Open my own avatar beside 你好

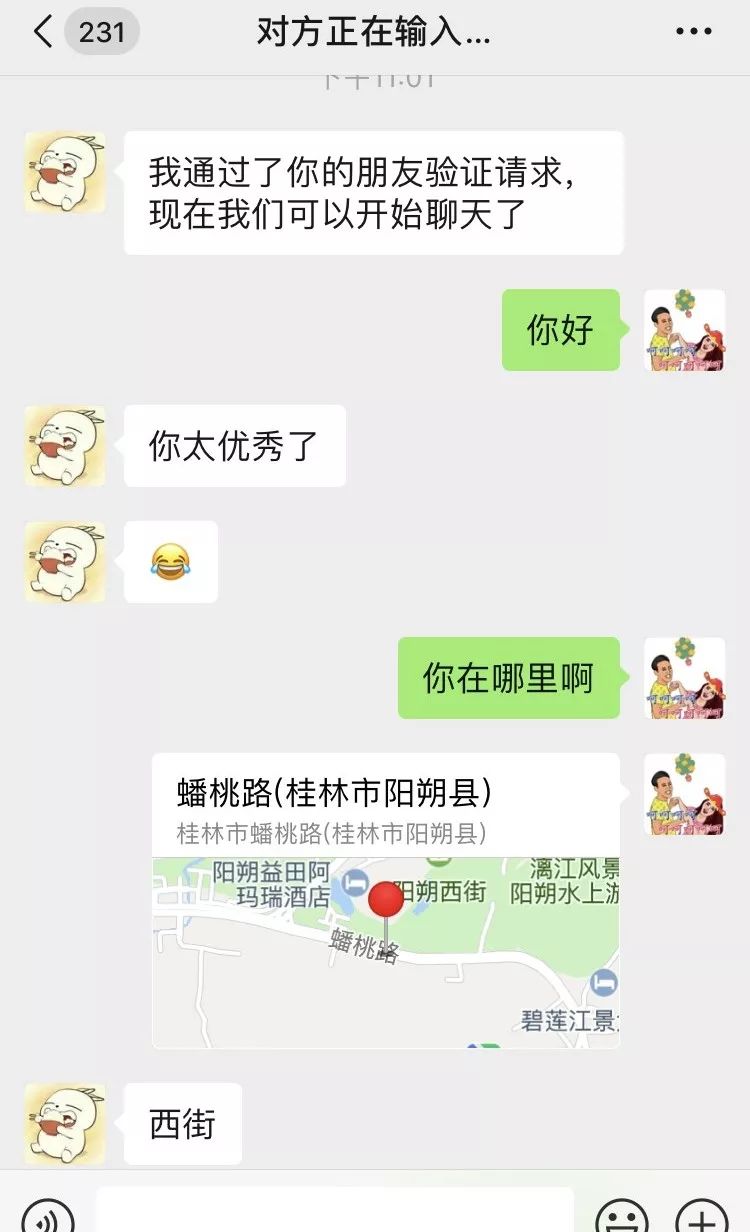coord(684,330)
